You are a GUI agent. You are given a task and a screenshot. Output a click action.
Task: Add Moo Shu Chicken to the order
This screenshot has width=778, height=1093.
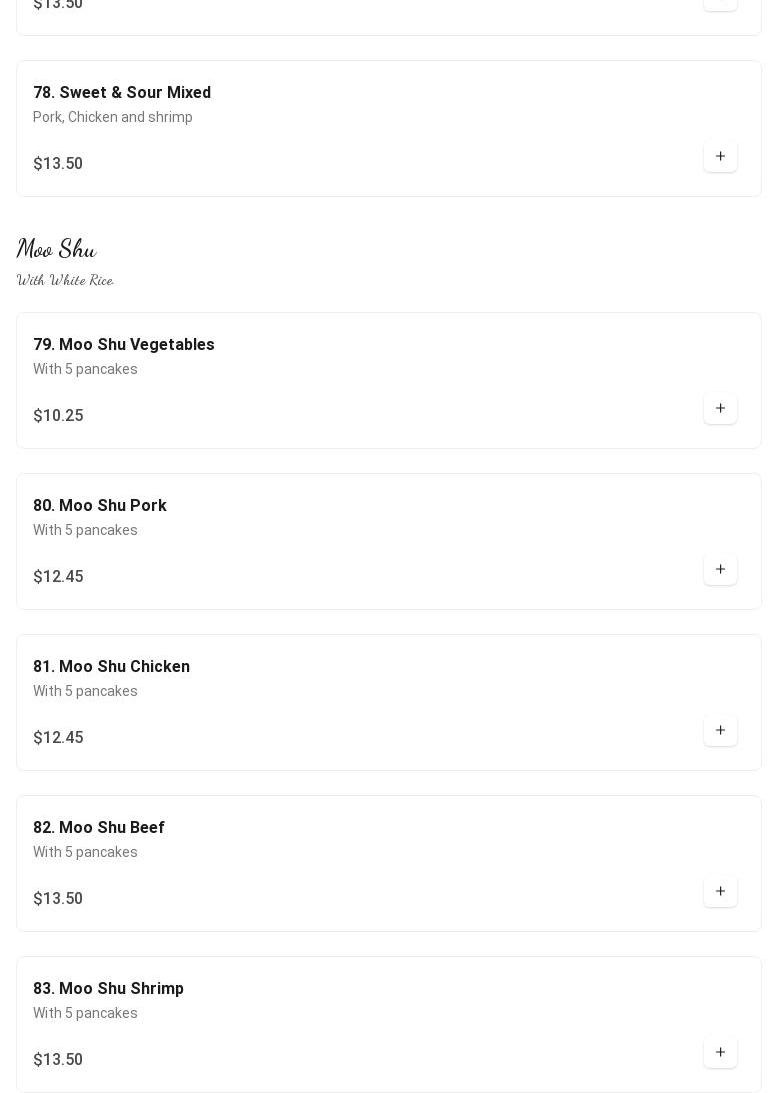[720, 730]
